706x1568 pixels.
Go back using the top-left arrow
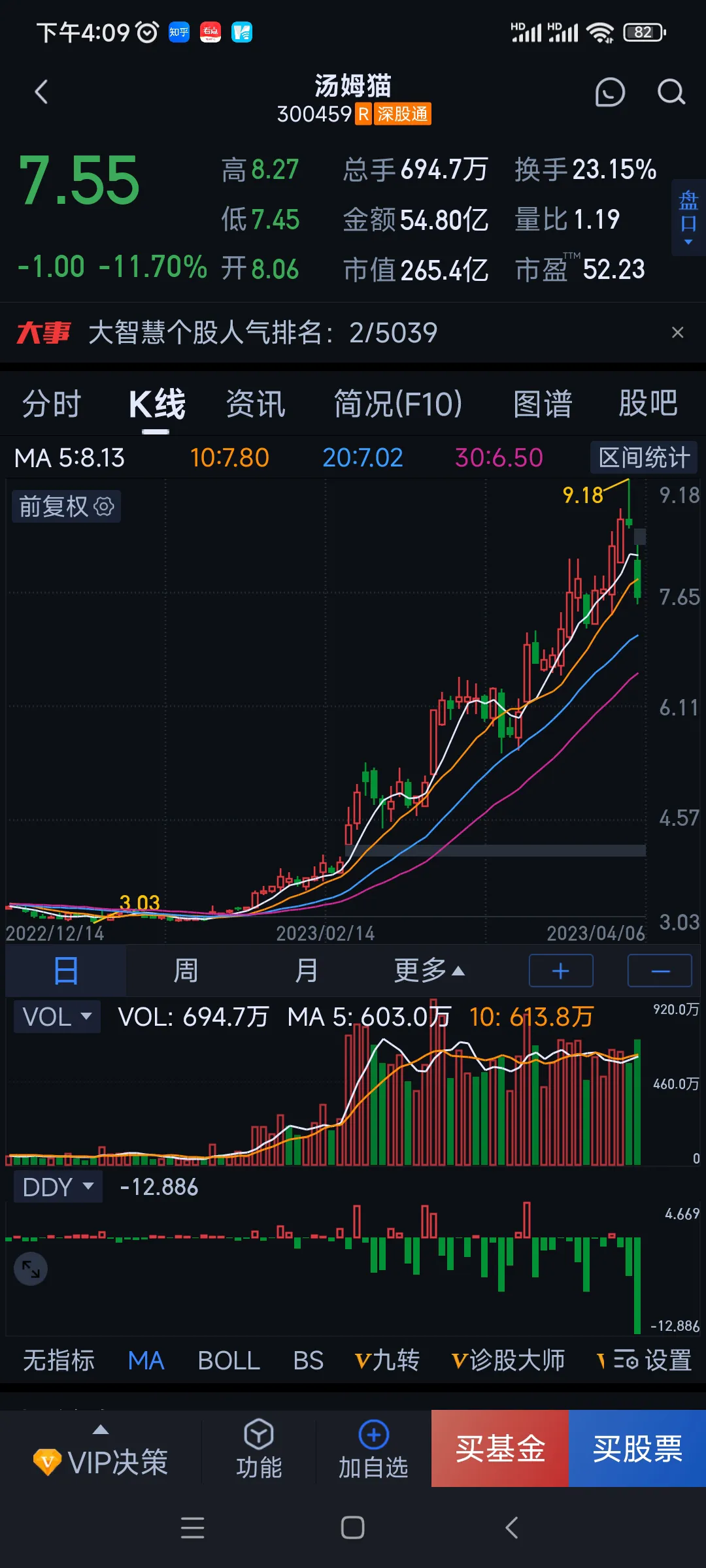coord(41,92)
